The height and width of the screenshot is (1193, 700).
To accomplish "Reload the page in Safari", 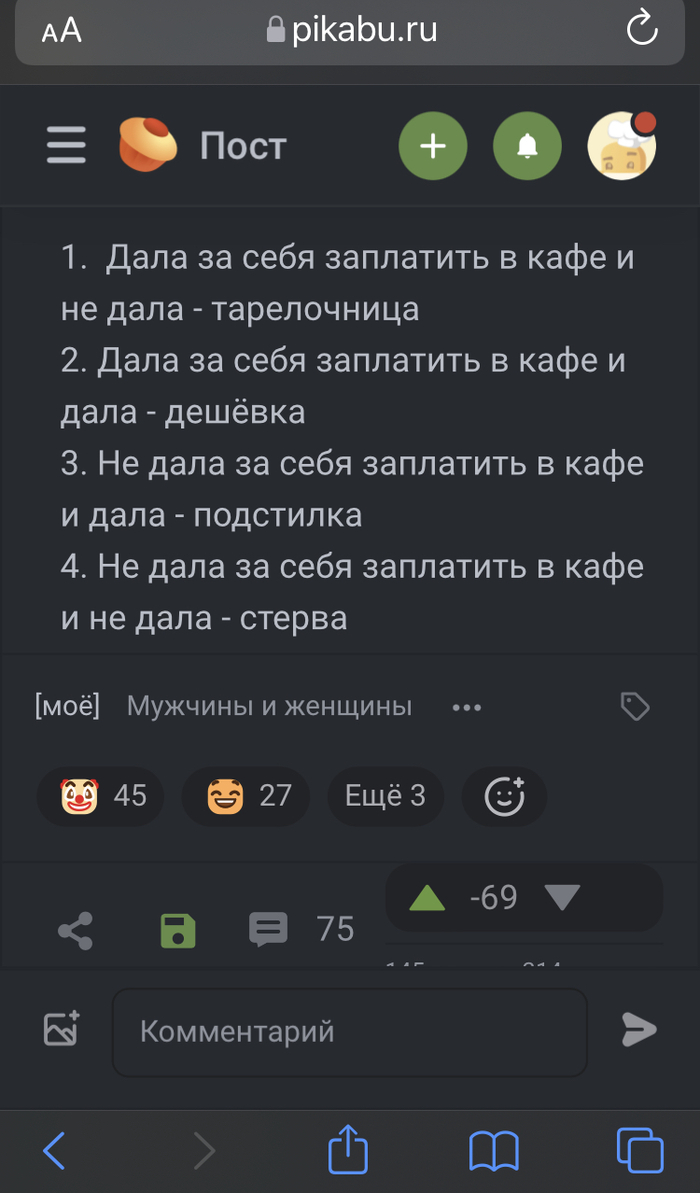I will tap(641, 30).
